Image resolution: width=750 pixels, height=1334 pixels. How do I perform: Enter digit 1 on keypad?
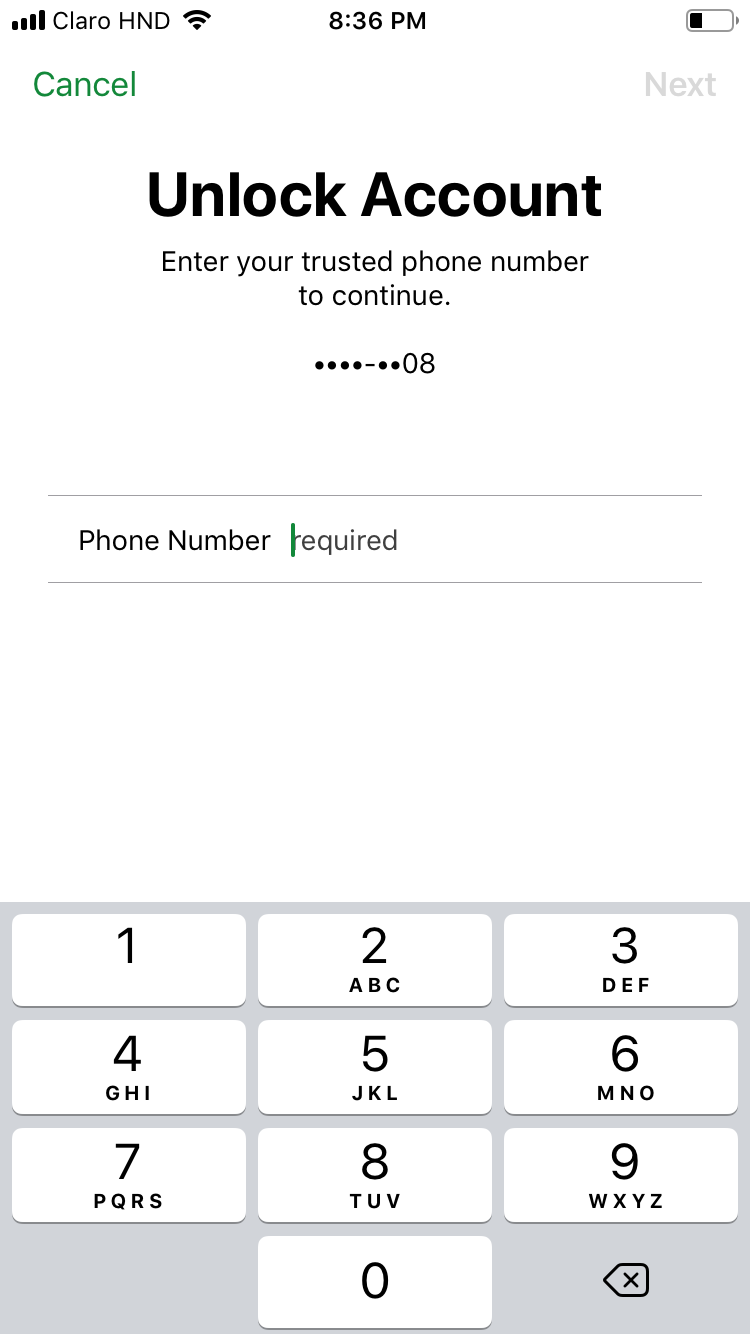point(128,959)
